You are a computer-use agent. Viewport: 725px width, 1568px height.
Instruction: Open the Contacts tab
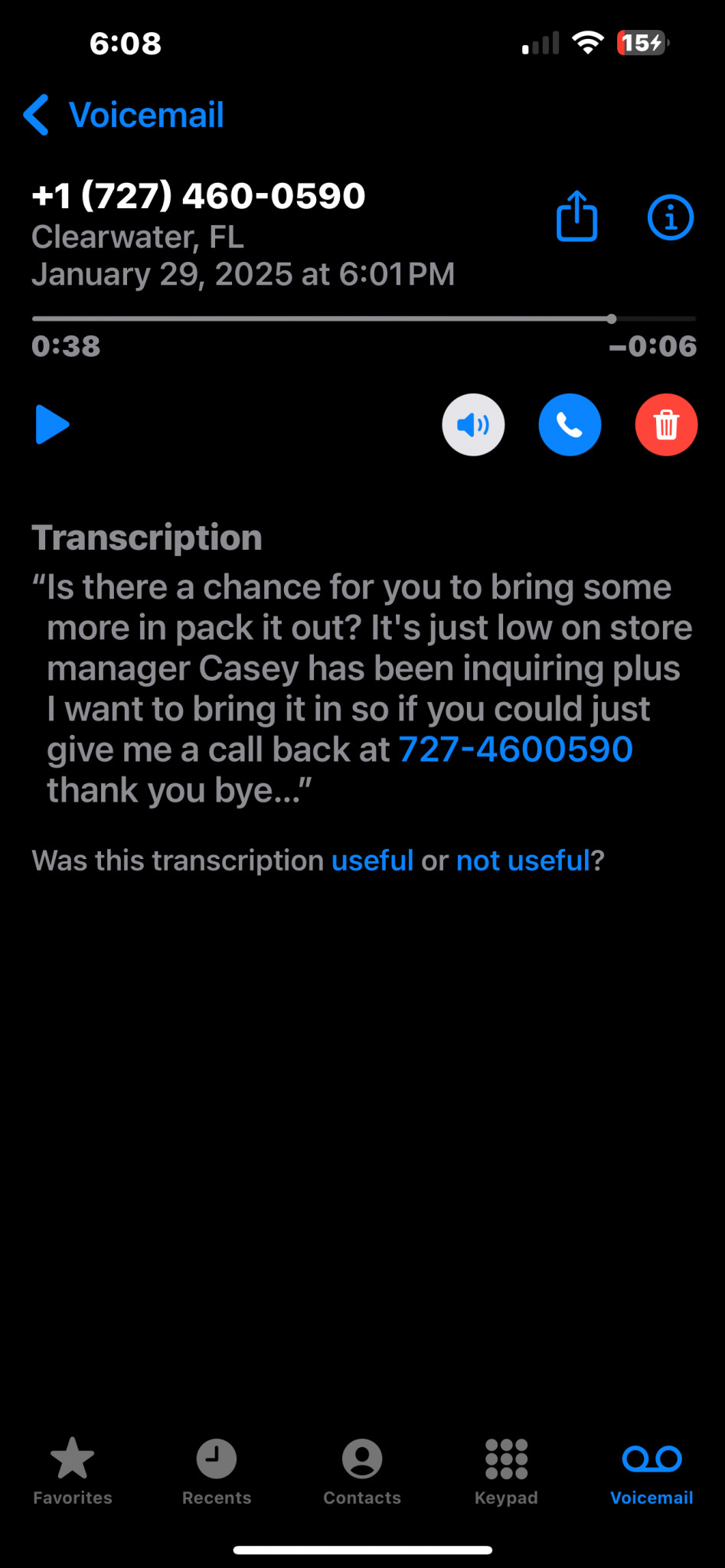tap(362, 1471)
